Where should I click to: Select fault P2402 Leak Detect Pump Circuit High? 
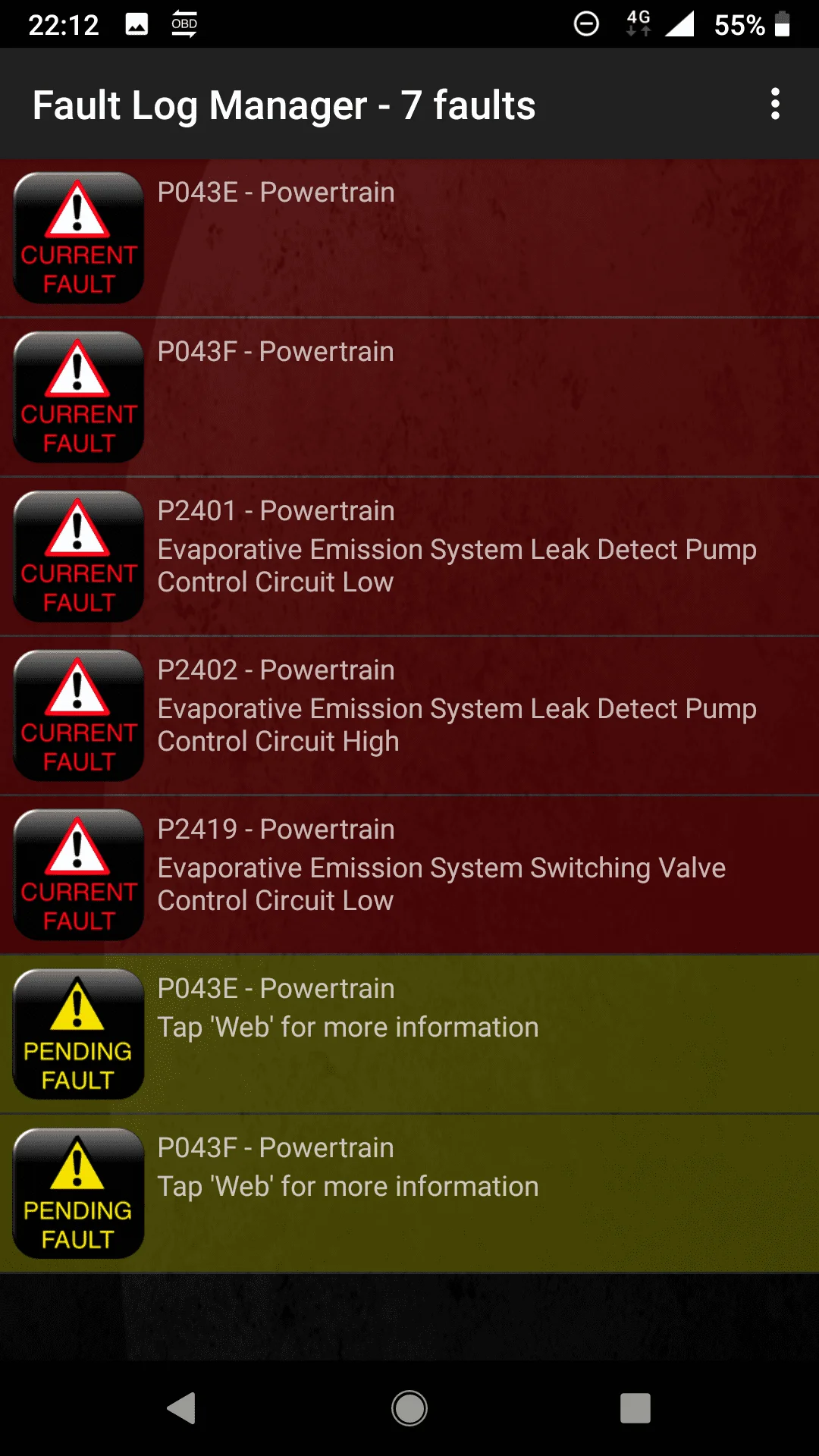tap(409, 715)
